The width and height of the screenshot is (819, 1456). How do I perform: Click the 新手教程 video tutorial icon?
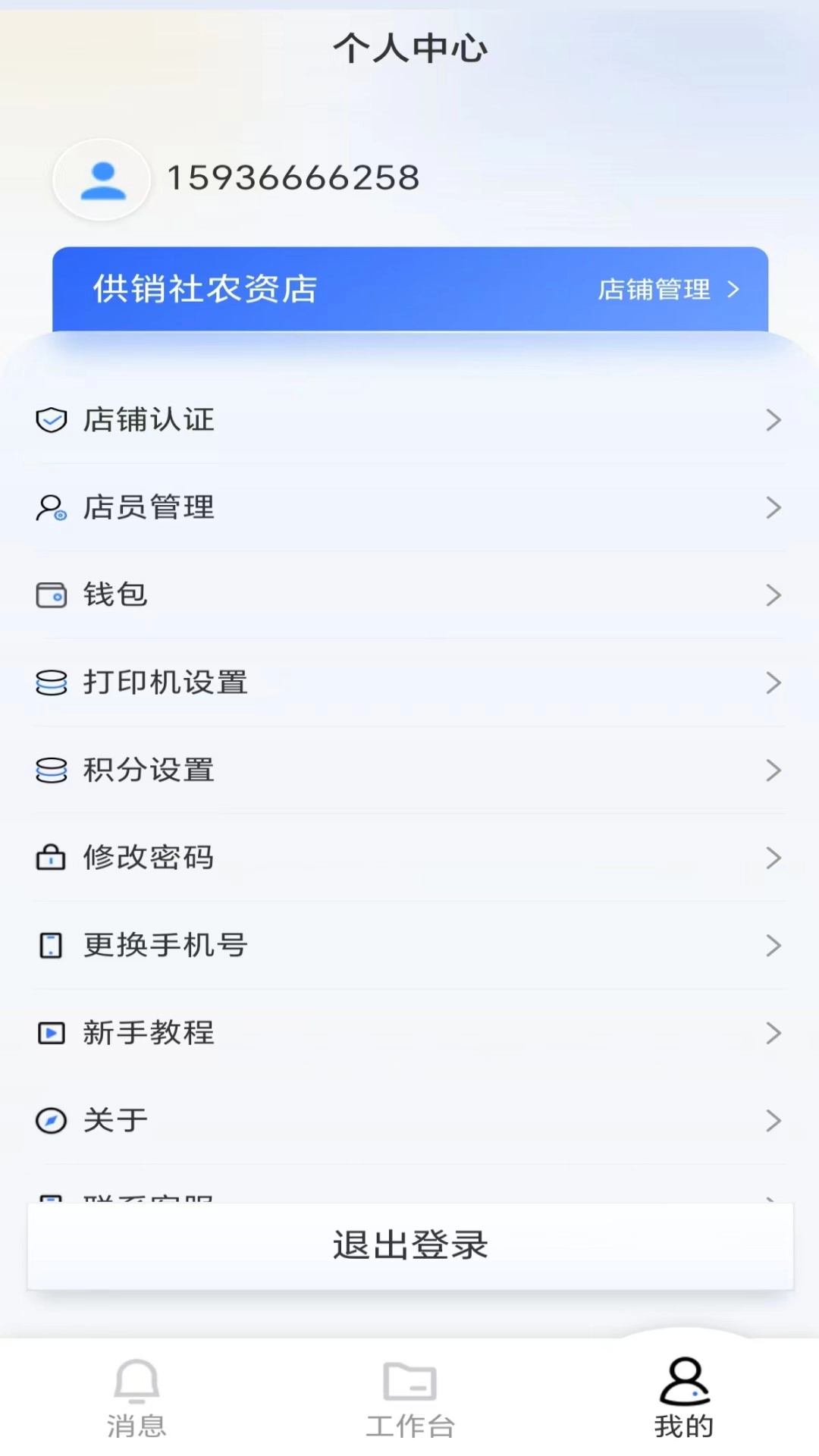point(51,1032)
